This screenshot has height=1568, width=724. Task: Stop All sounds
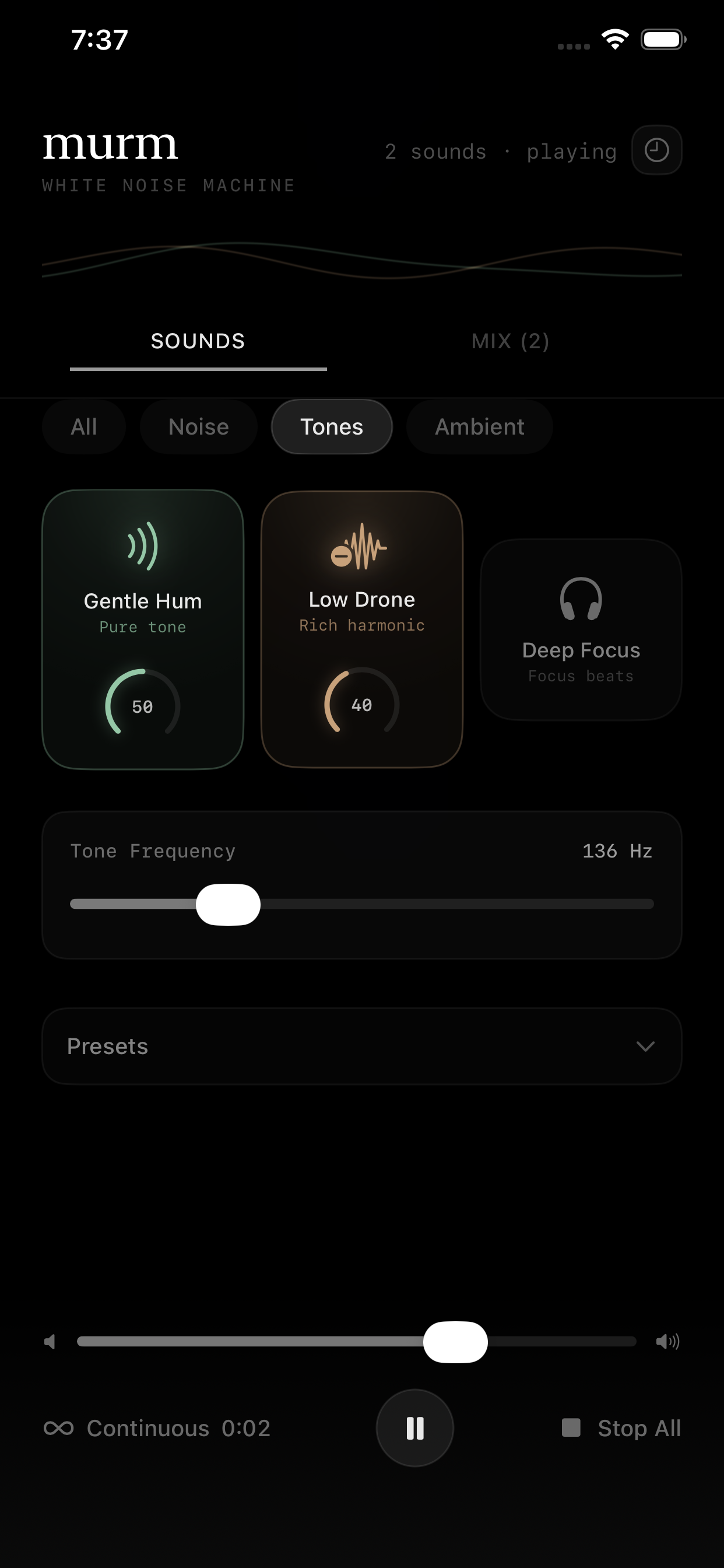click(621, 1428)
